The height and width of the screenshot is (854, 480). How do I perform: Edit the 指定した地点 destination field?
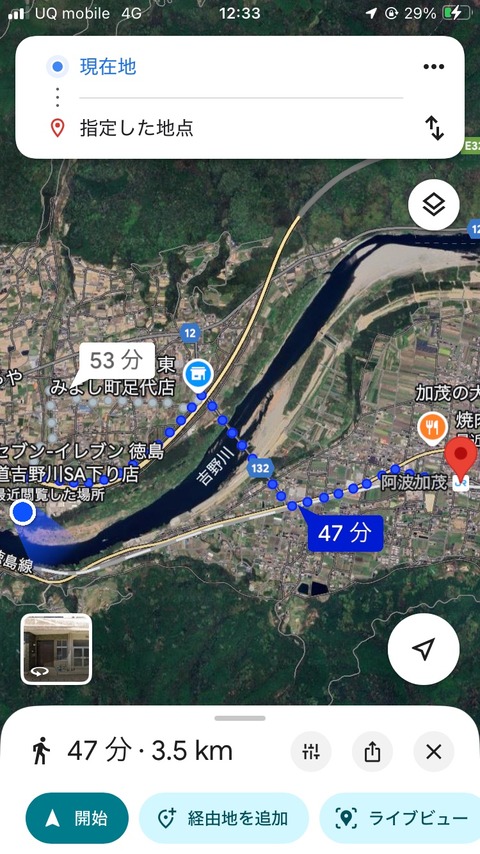pyautogui.click(x=240, y=128)
